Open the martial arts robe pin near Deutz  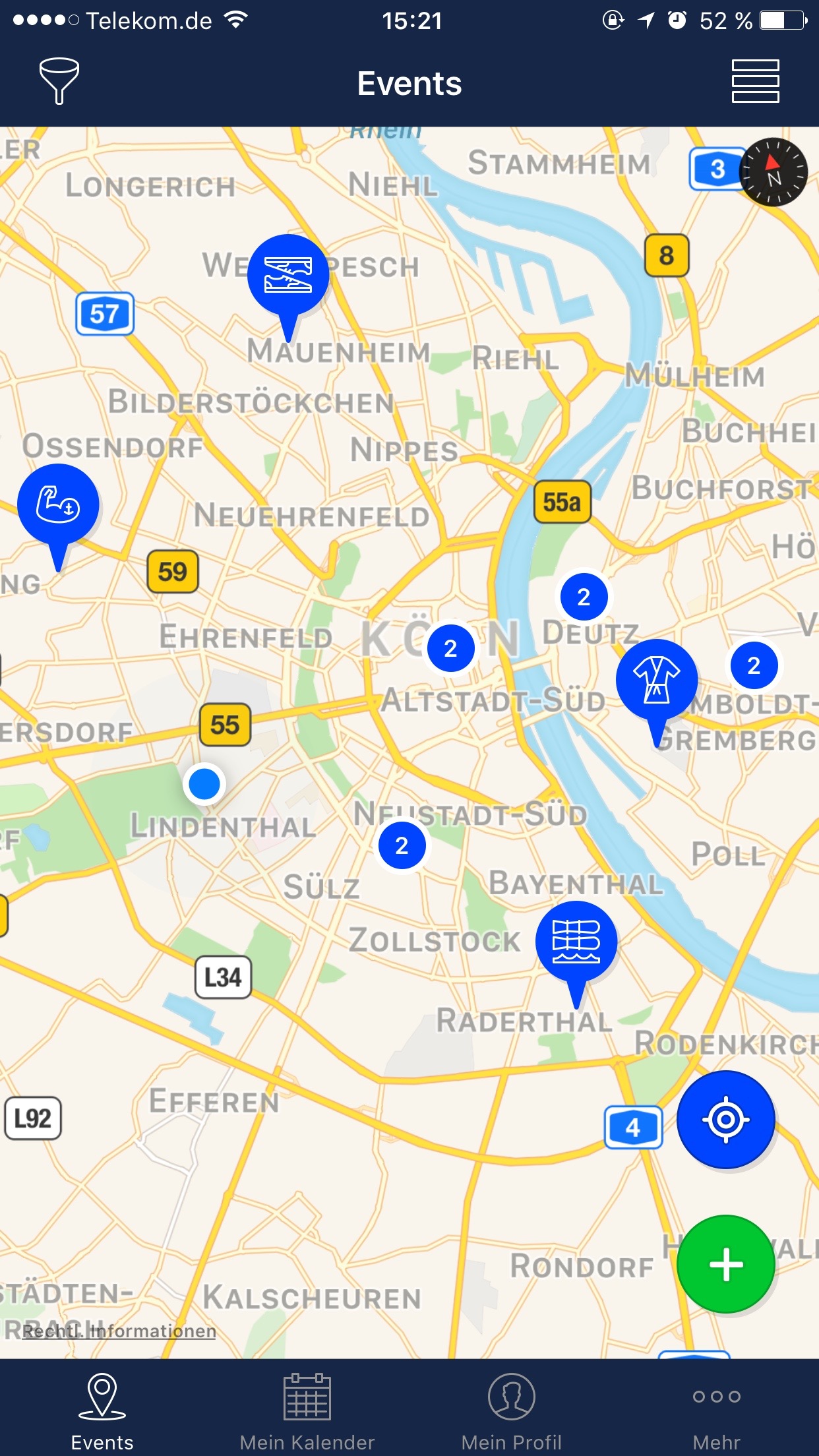pos(657,681)
